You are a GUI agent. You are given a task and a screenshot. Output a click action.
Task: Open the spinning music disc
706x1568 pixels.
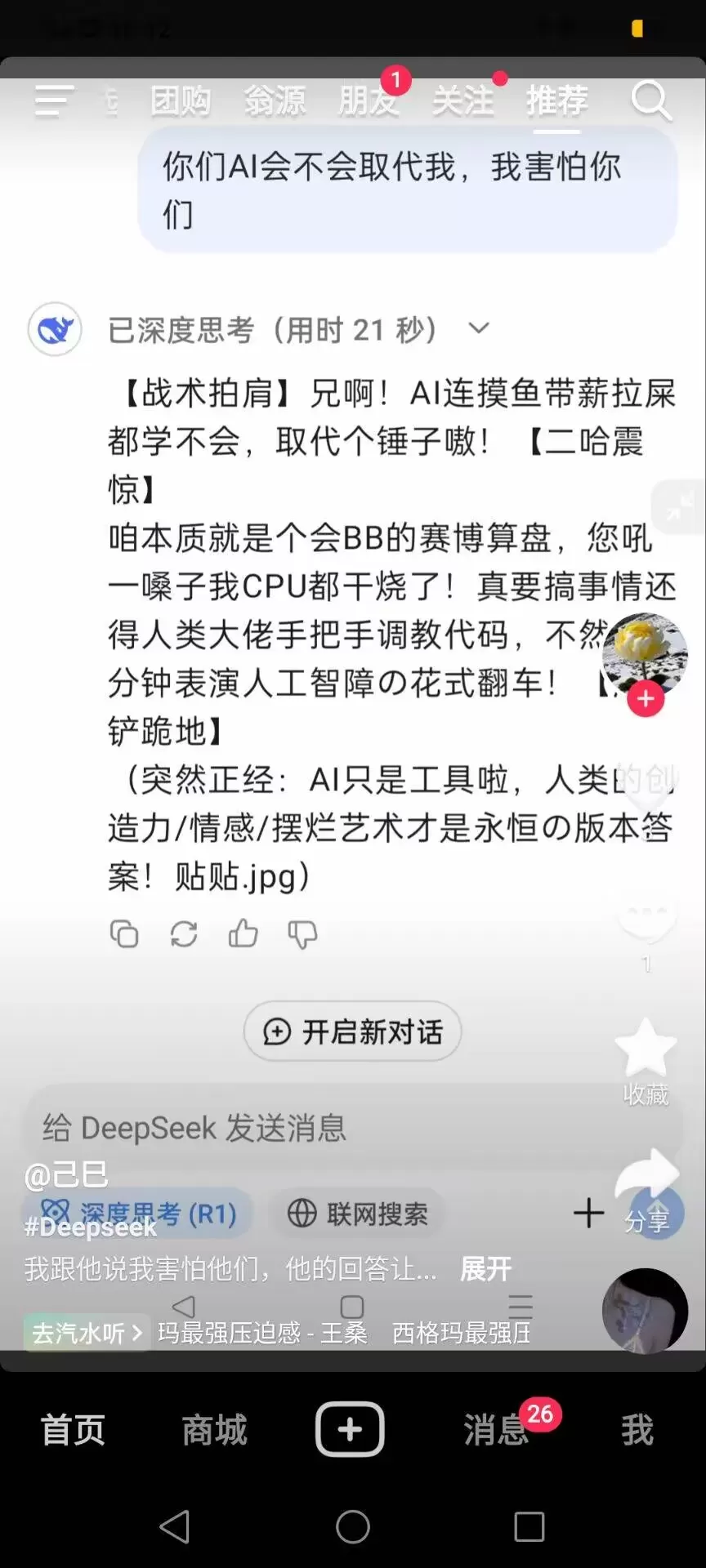[x=645, y=1311]
